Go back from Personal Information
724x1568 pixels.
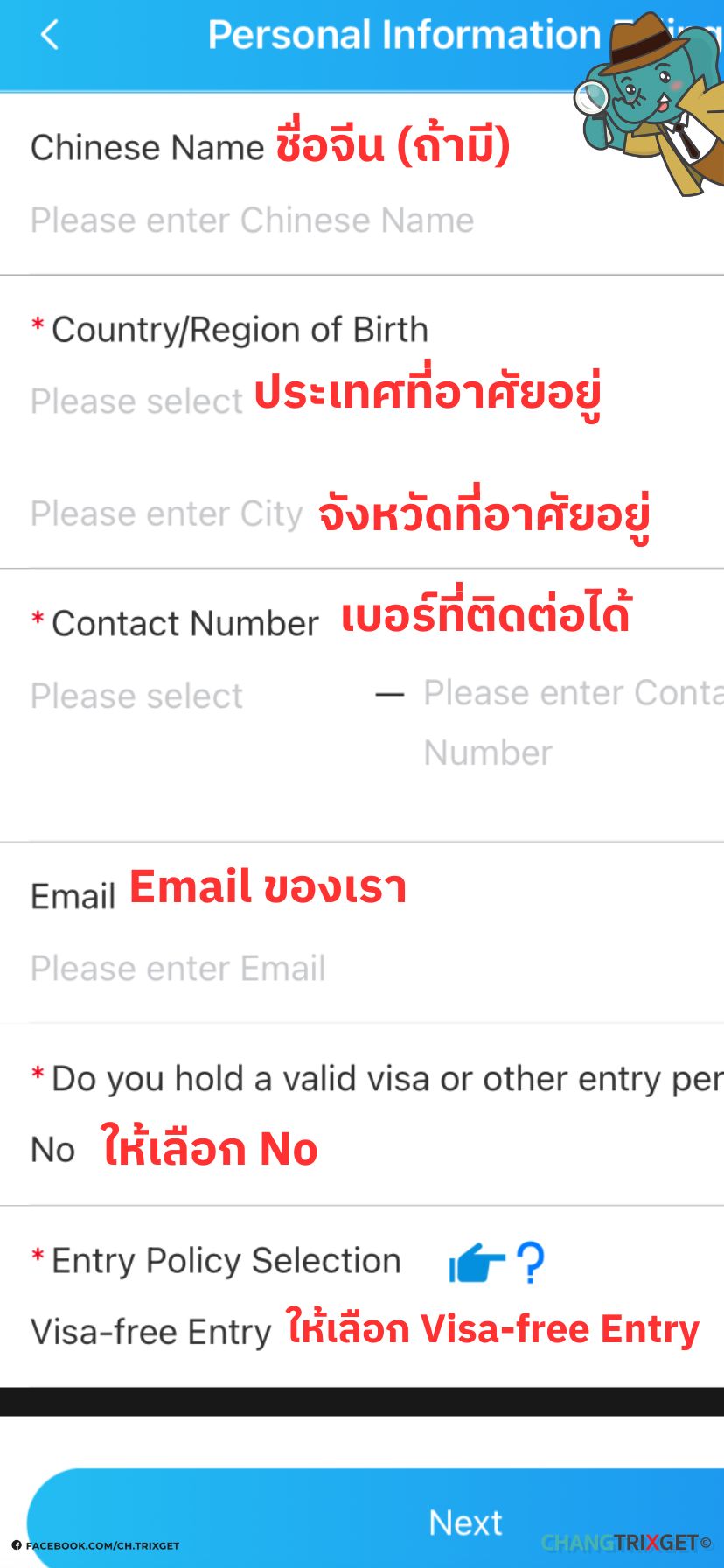50,36
